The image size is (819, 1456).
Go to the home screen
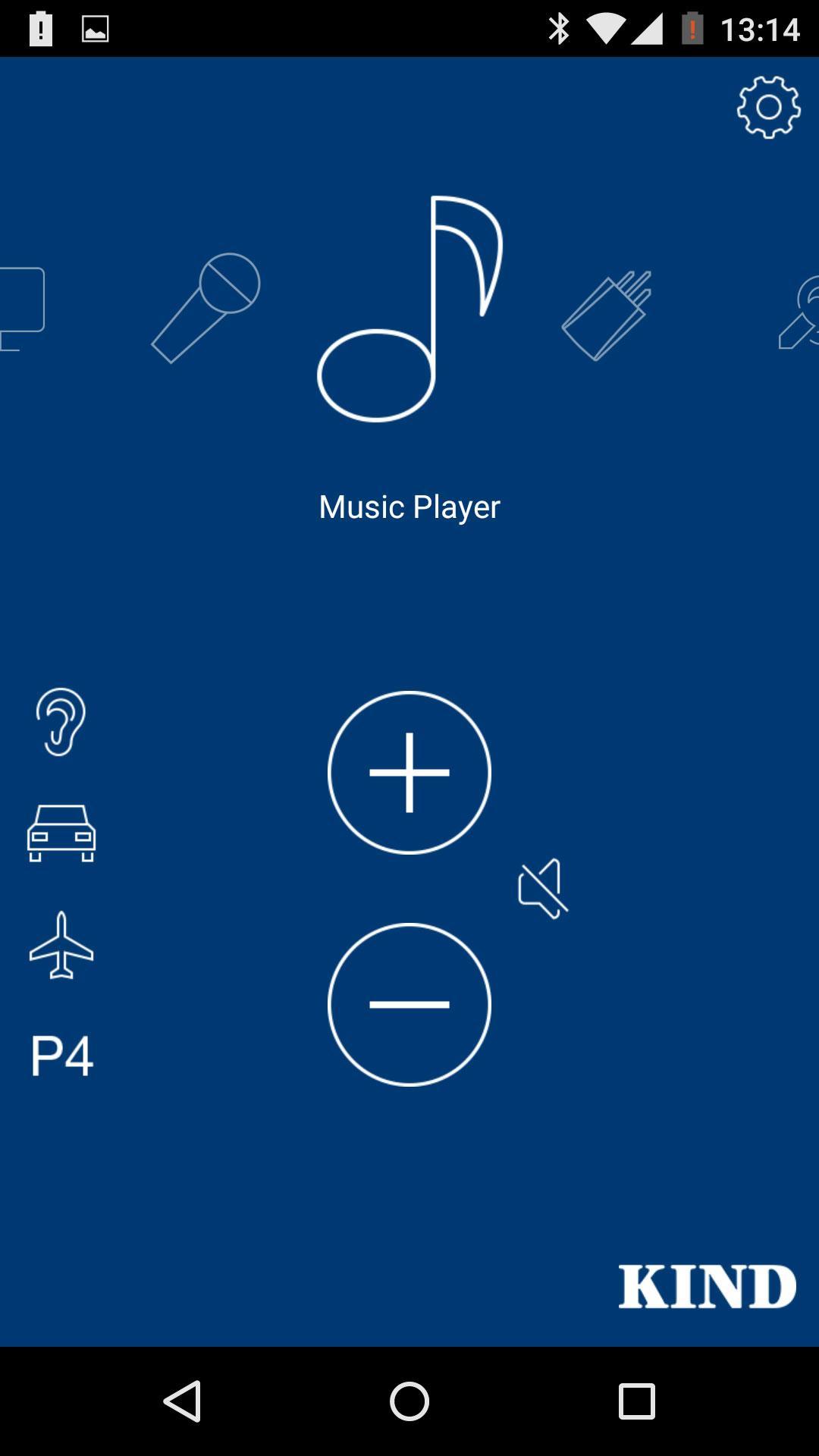pos(409,1401)
